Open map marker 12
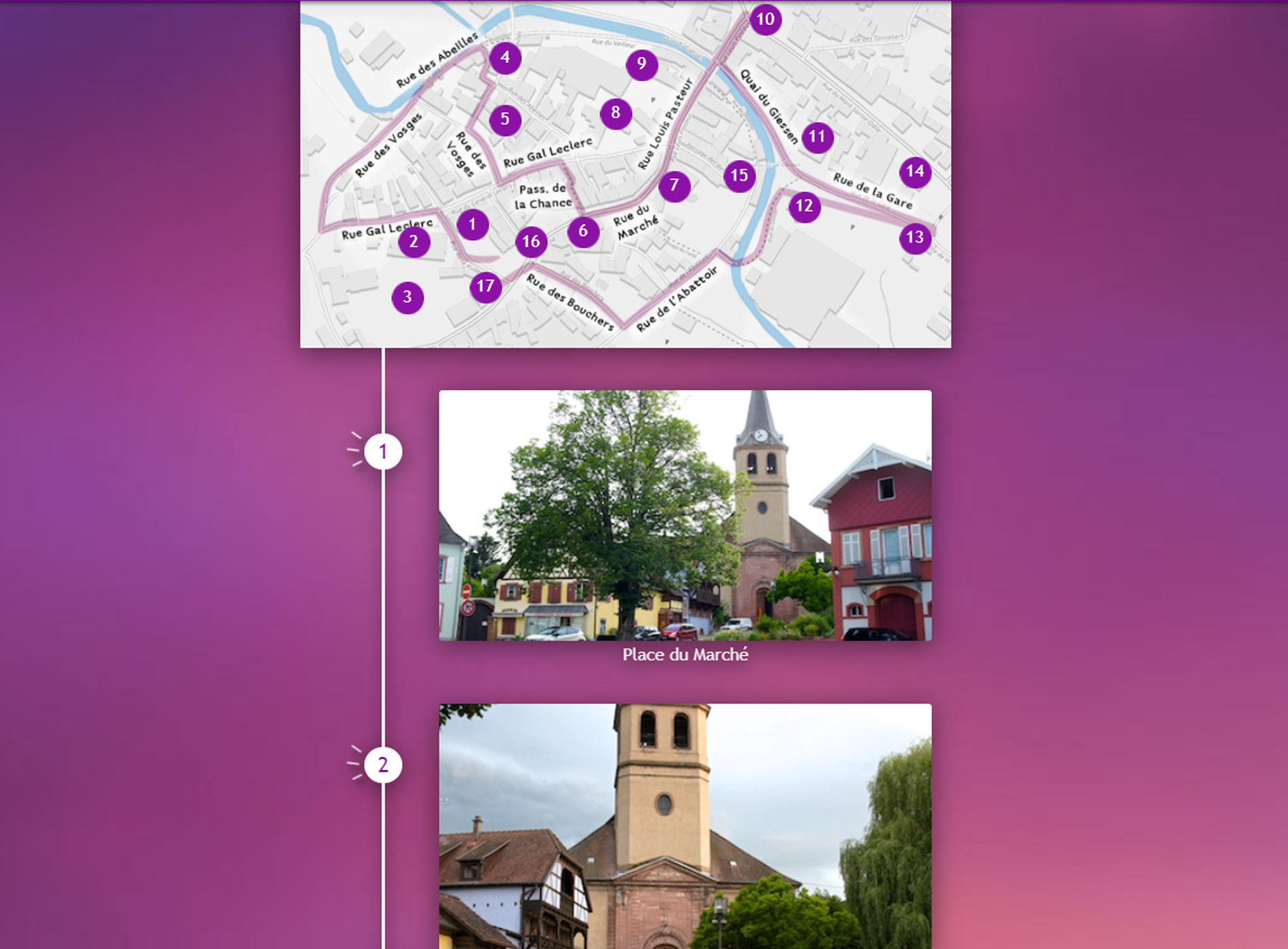The width and height of the screenshot is (1288, 949). point(804,206)
